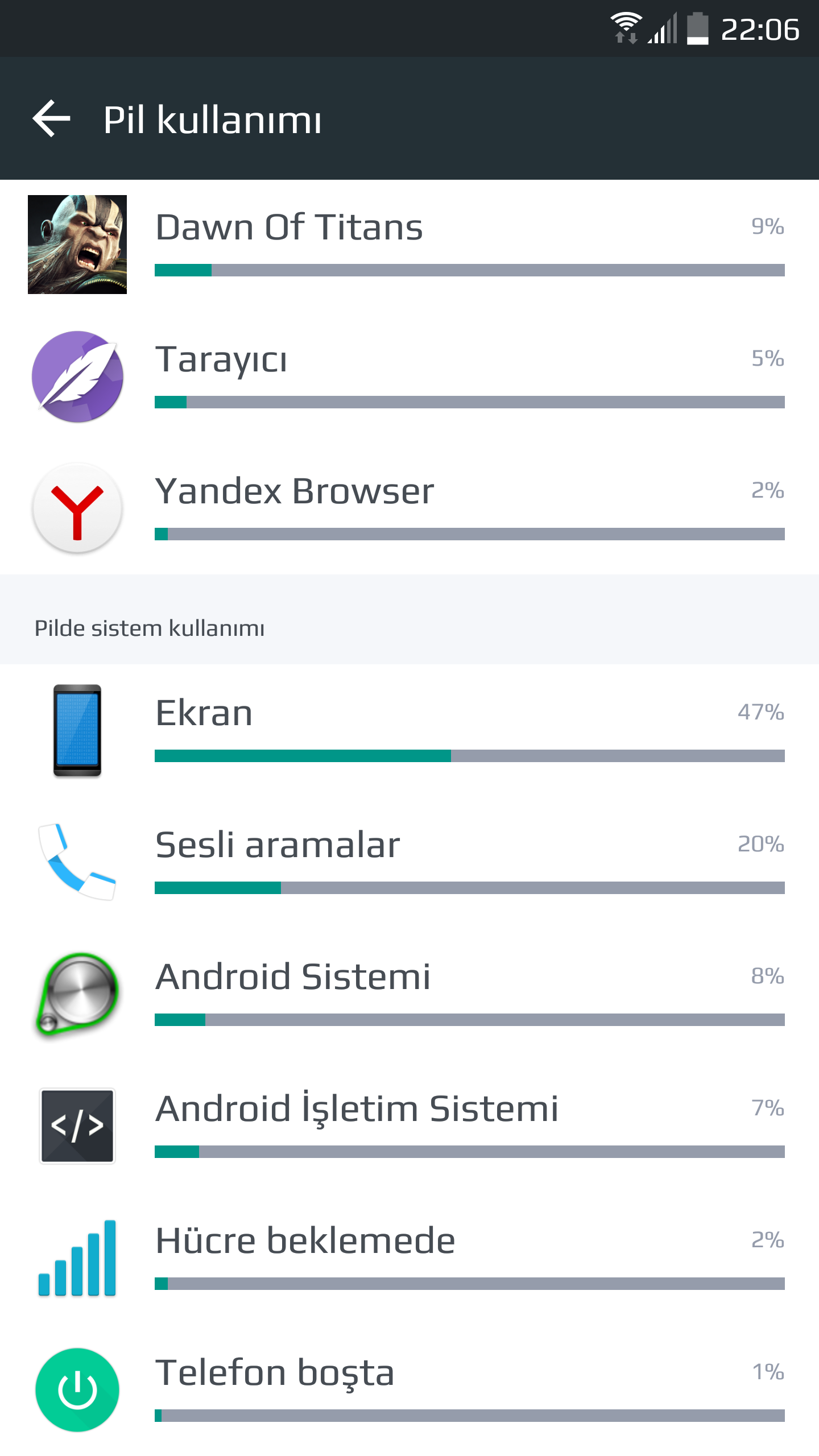Image resolution: width=819 pixels, height=1456 pixels.
Task: Select Hücre beklemede entry
Action: point(409,1258)
